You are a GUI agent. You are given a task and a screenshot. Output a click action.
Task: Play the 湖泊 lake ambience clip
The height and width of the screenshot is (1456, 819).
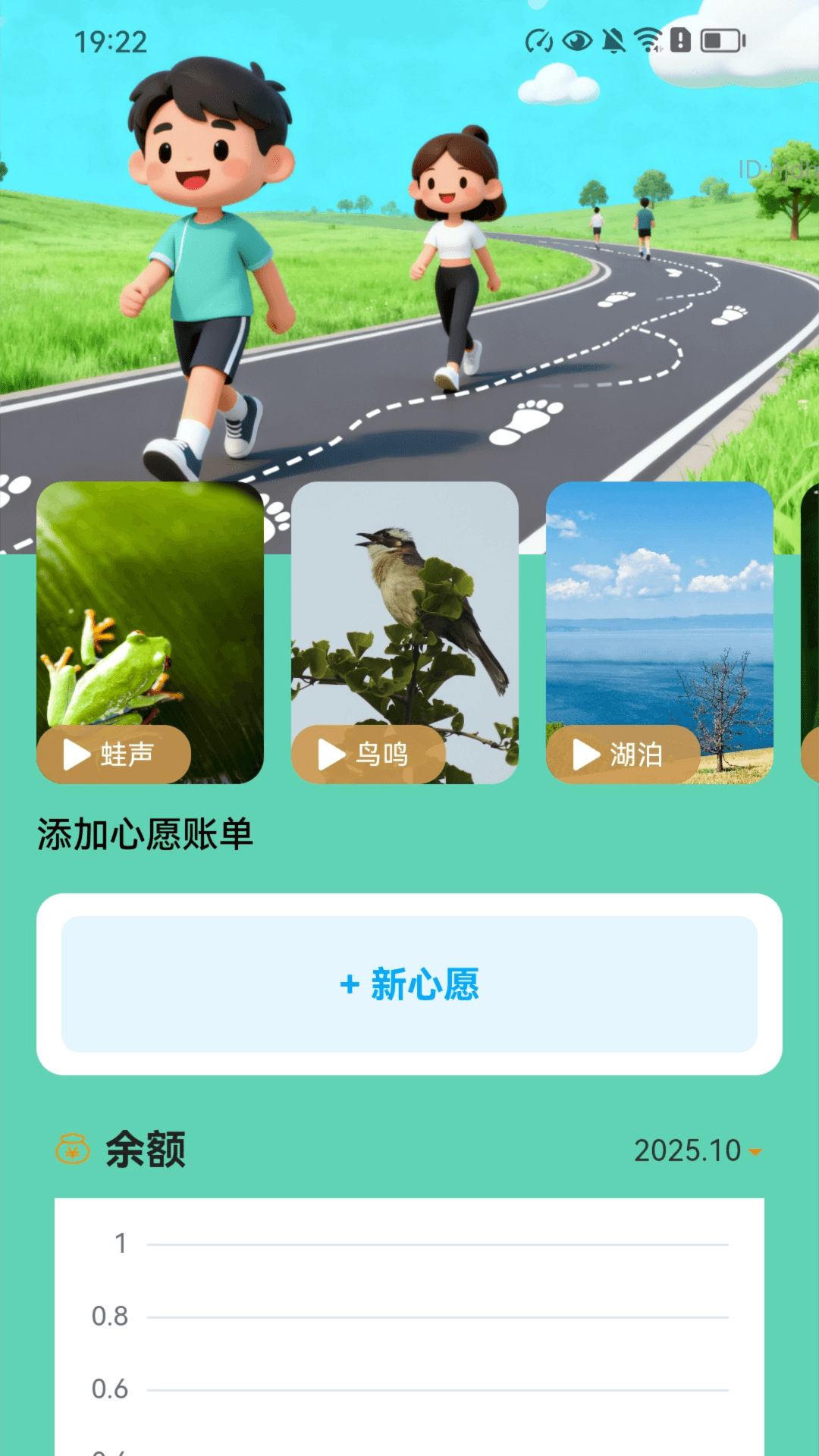pyautogui.click(x=624, y=753)
